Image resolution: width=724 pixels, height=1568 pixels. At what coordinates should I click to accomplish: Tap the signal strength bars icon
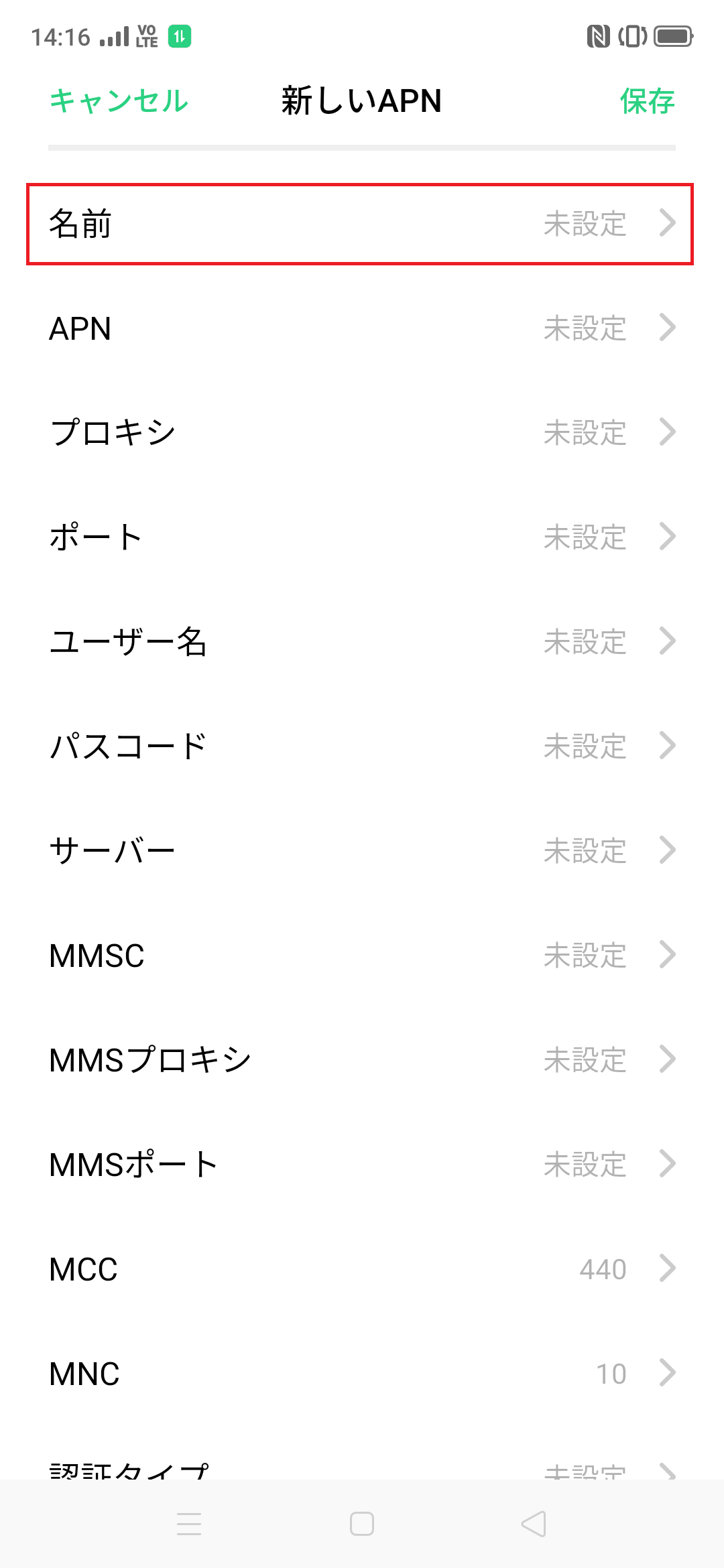coord(113,37)
